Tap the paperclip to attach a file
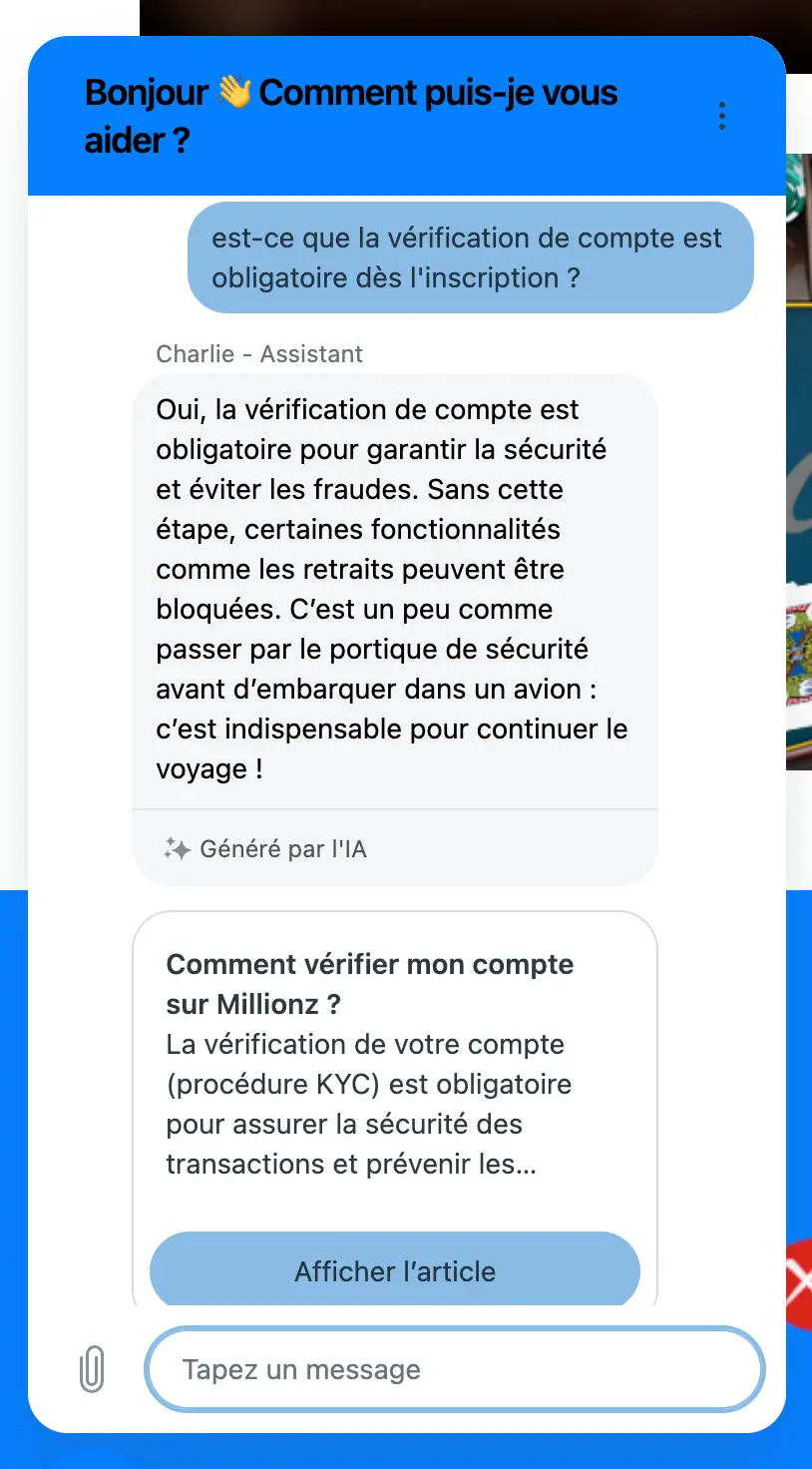Image resolution: width=812 pixels, height=1469 pixels. tap(92, 1369)
